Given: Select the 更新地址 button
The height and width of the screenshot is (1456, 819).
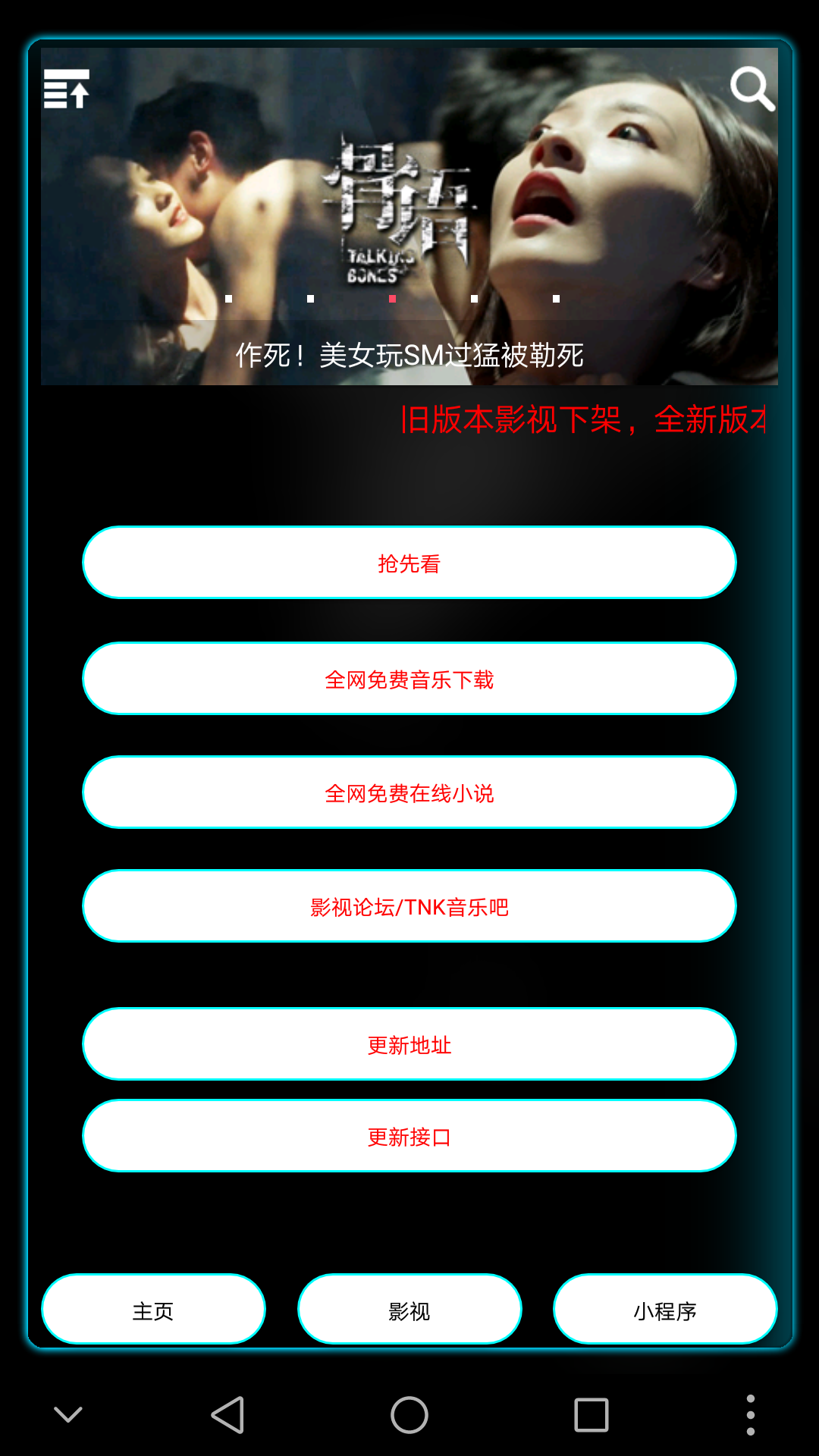Looking at the screenshot, I should [x=409, y=1044].
